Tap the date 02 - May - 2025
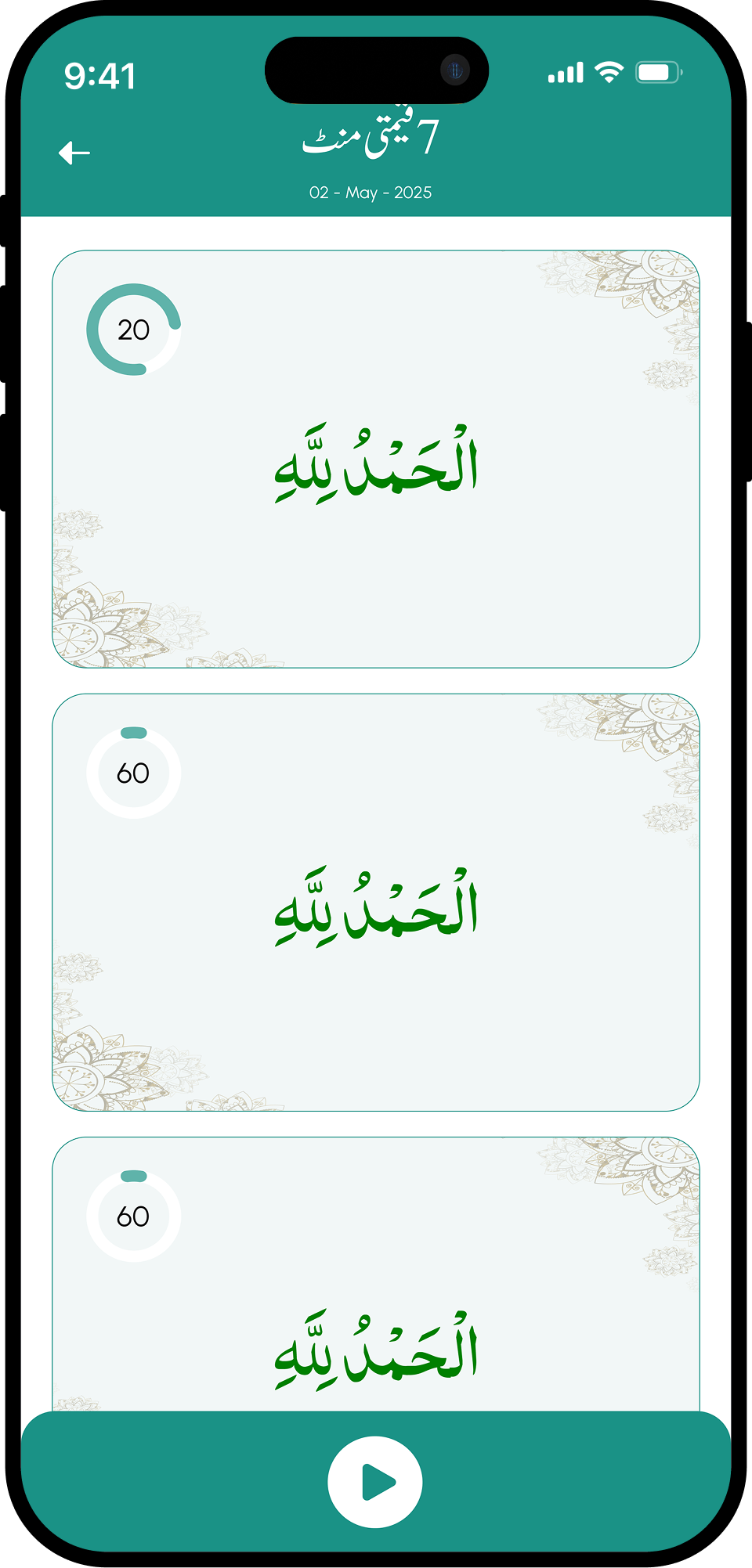This screenshot has height=1568, width=752. pyautogui.click(x=371, y=192)
